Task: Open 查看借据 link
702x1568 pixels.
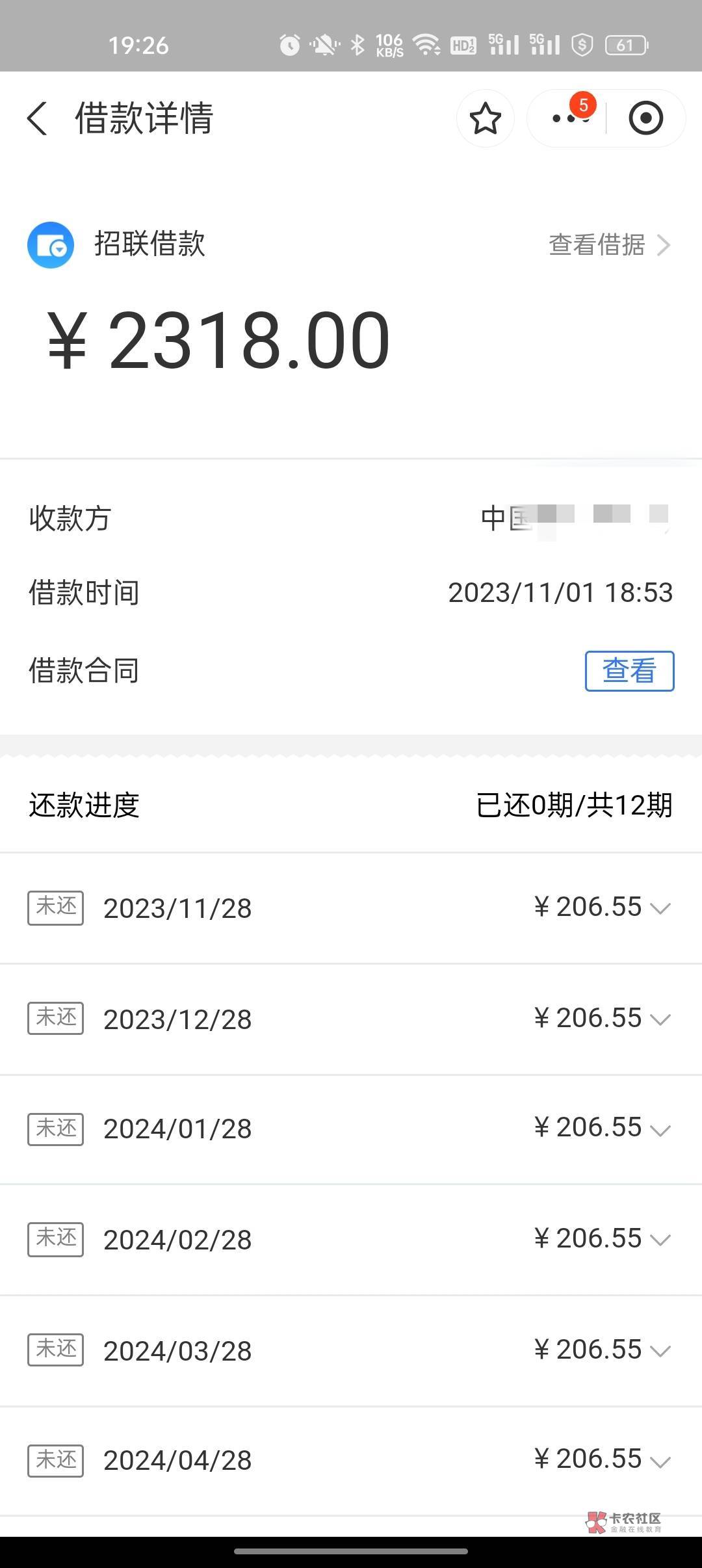Action: 609,245
